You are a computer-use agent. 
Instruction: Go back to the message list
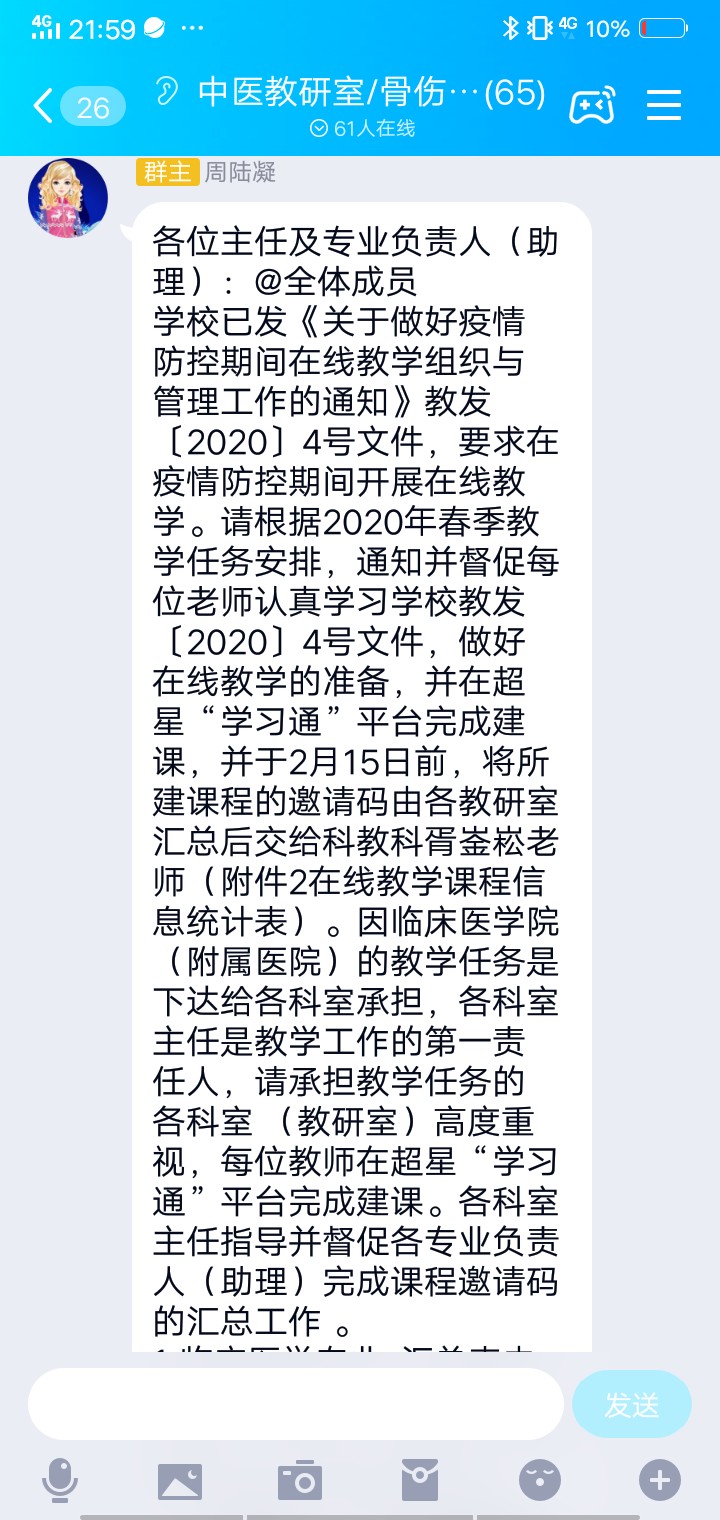point(44,105)
